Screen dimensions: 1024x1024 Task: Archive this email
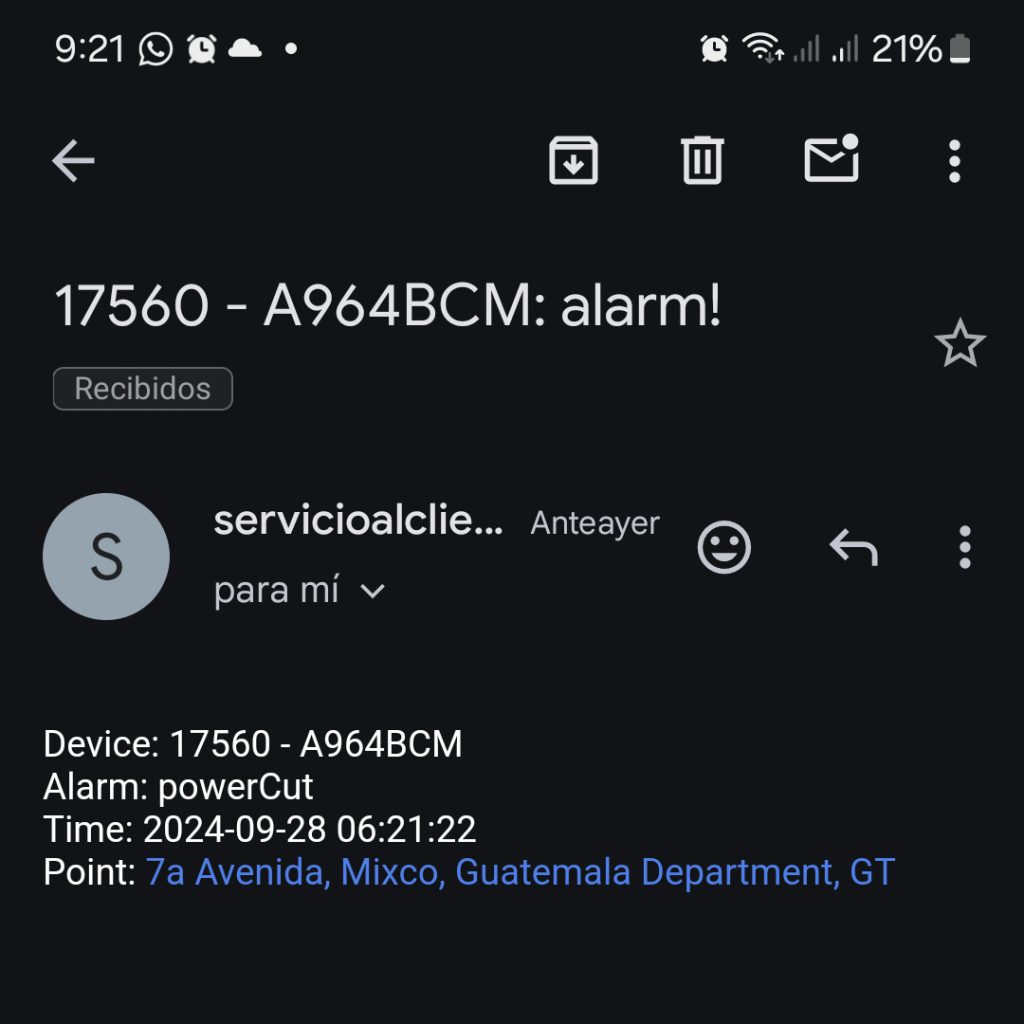(x=573, y=161)
